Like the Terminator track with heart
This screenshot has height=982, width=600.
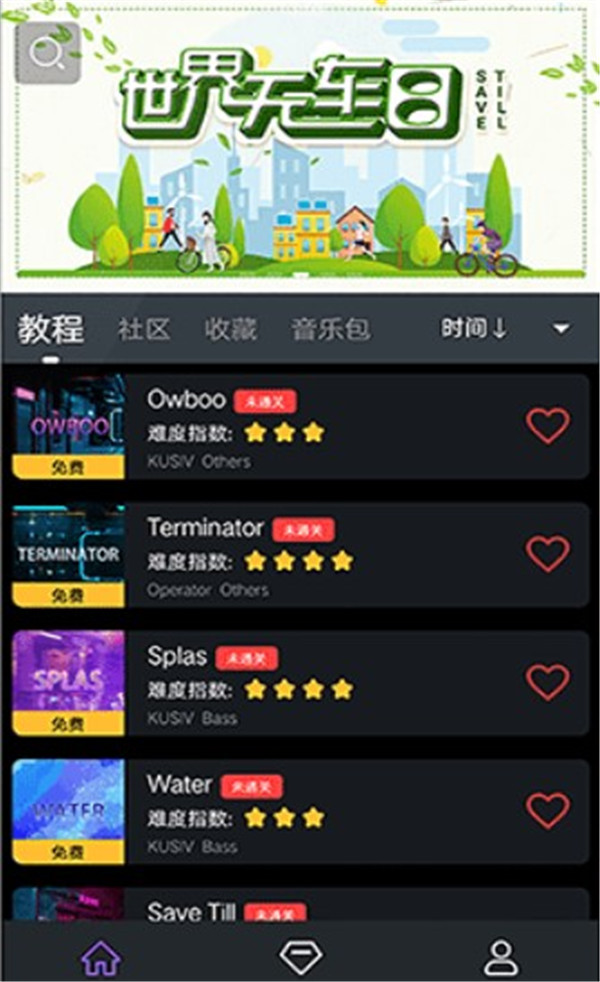tap(547, 554)
